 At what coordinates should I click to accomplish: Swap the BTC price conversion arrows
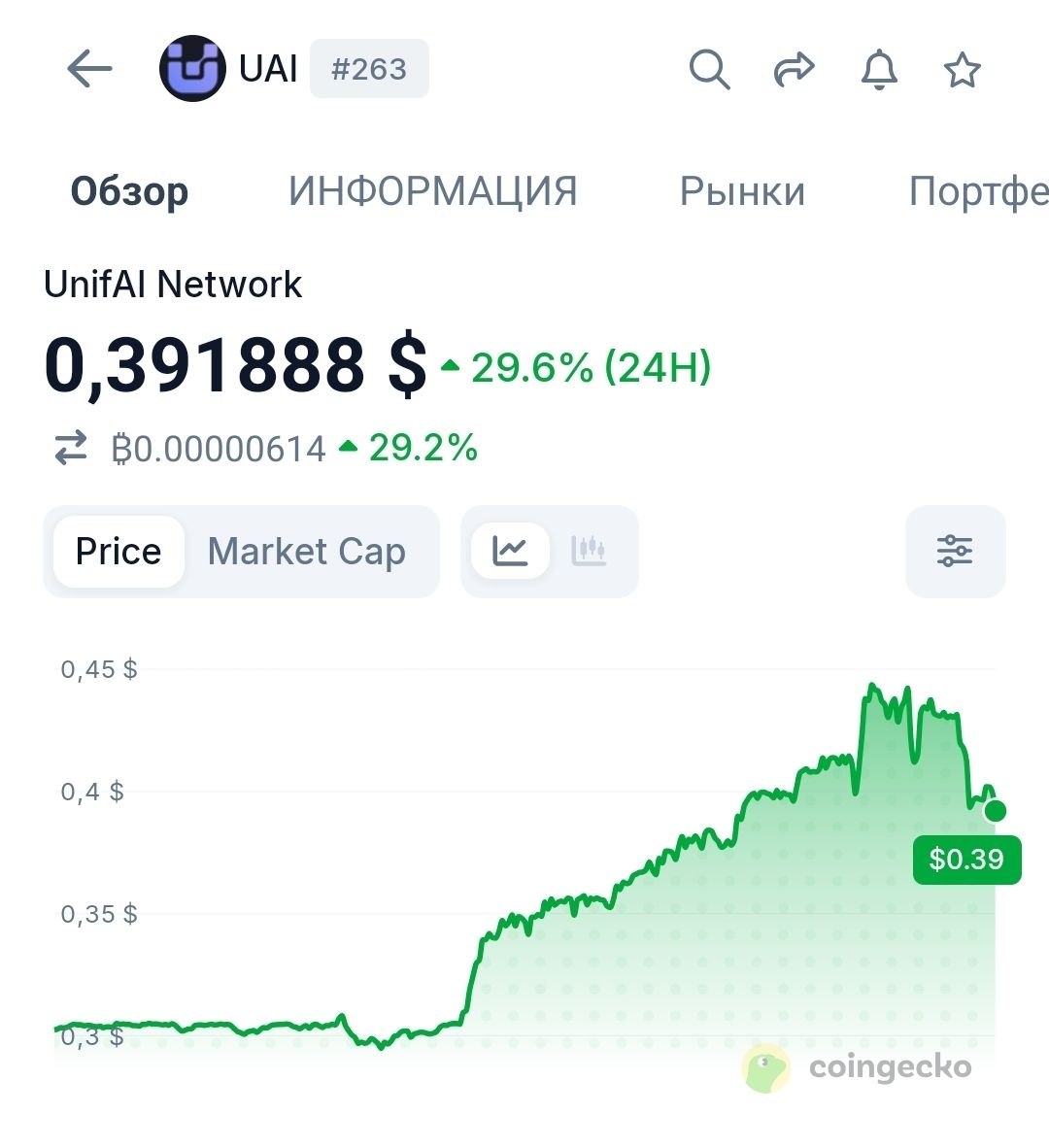click(x=71, y=448)
